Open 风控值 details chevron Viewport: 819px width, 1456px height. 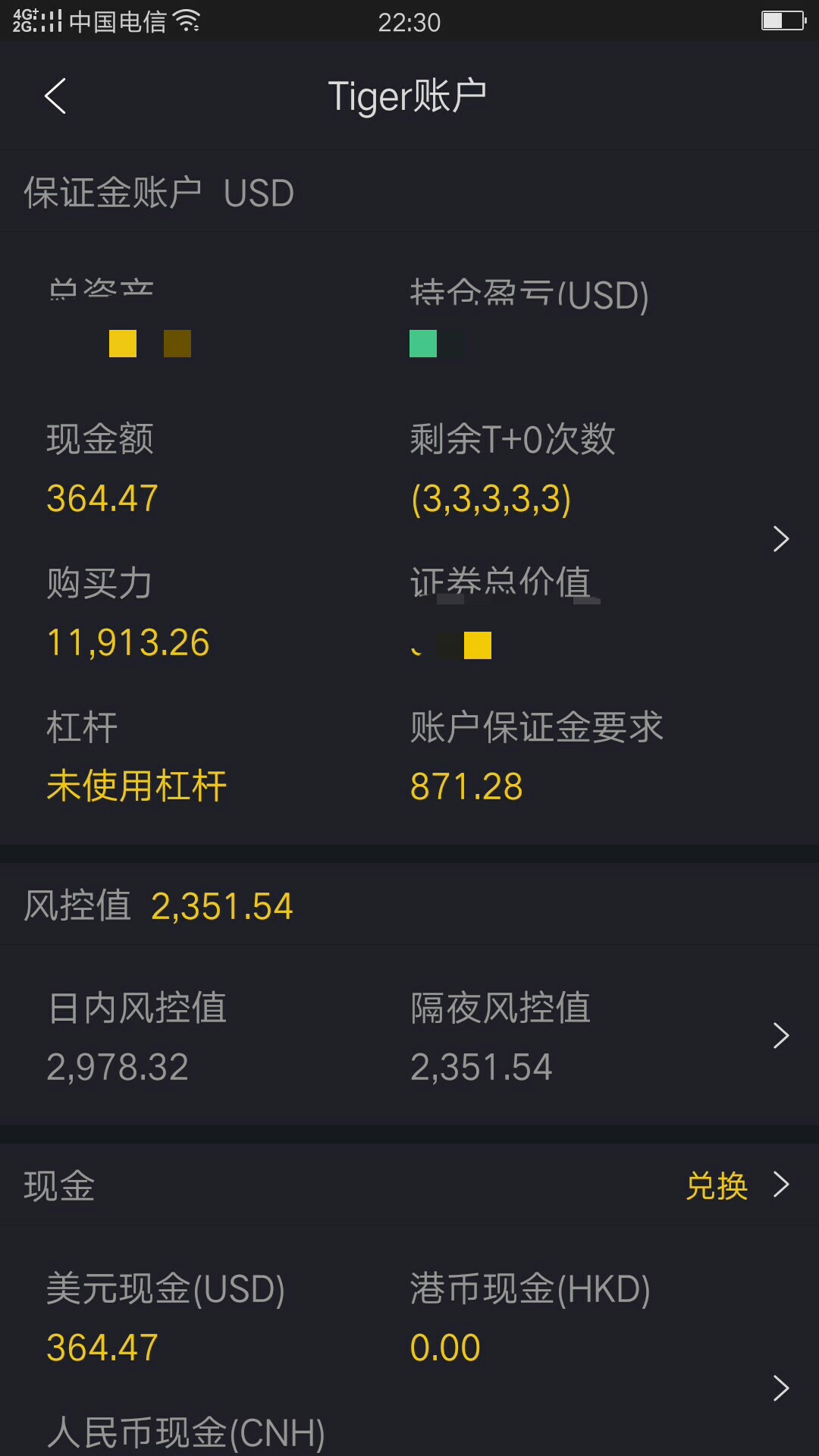point(780,1036)
